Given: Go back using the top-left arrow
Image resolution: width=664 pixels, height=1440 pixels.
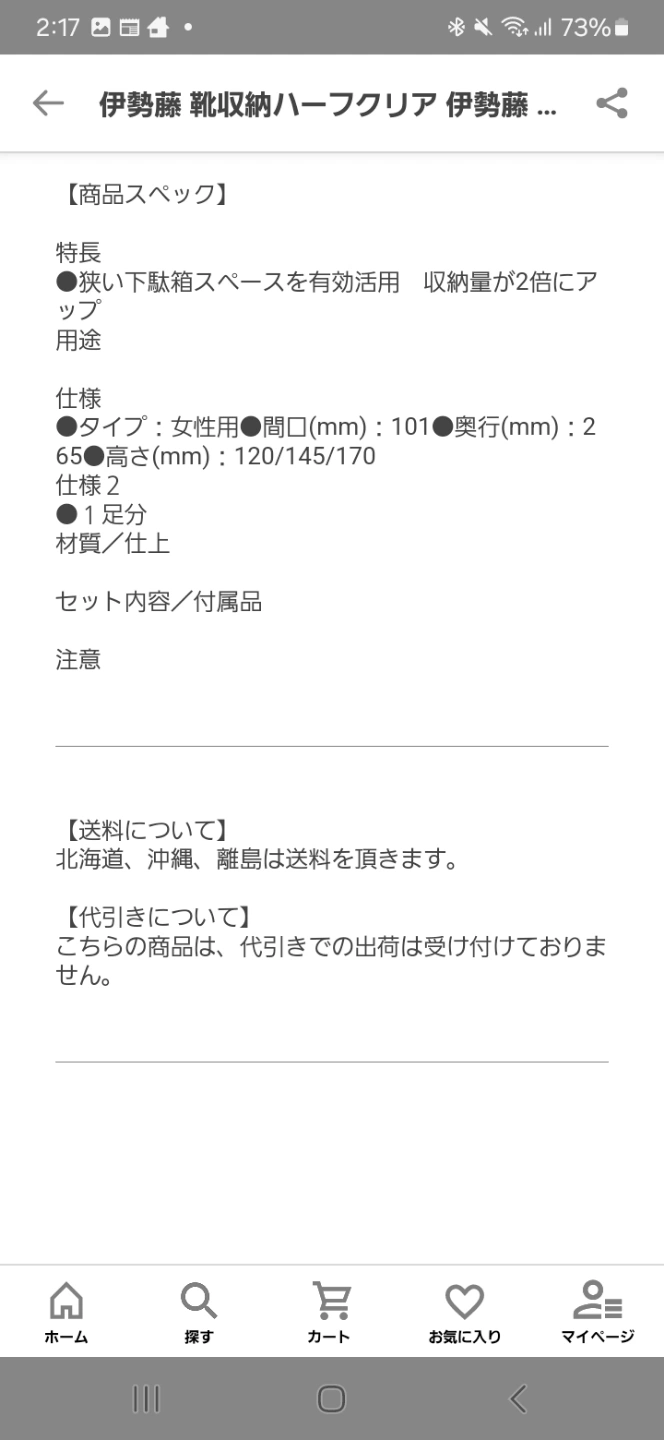Looking at the screenshot, I should pyautogui.click(x=47, y=102).
